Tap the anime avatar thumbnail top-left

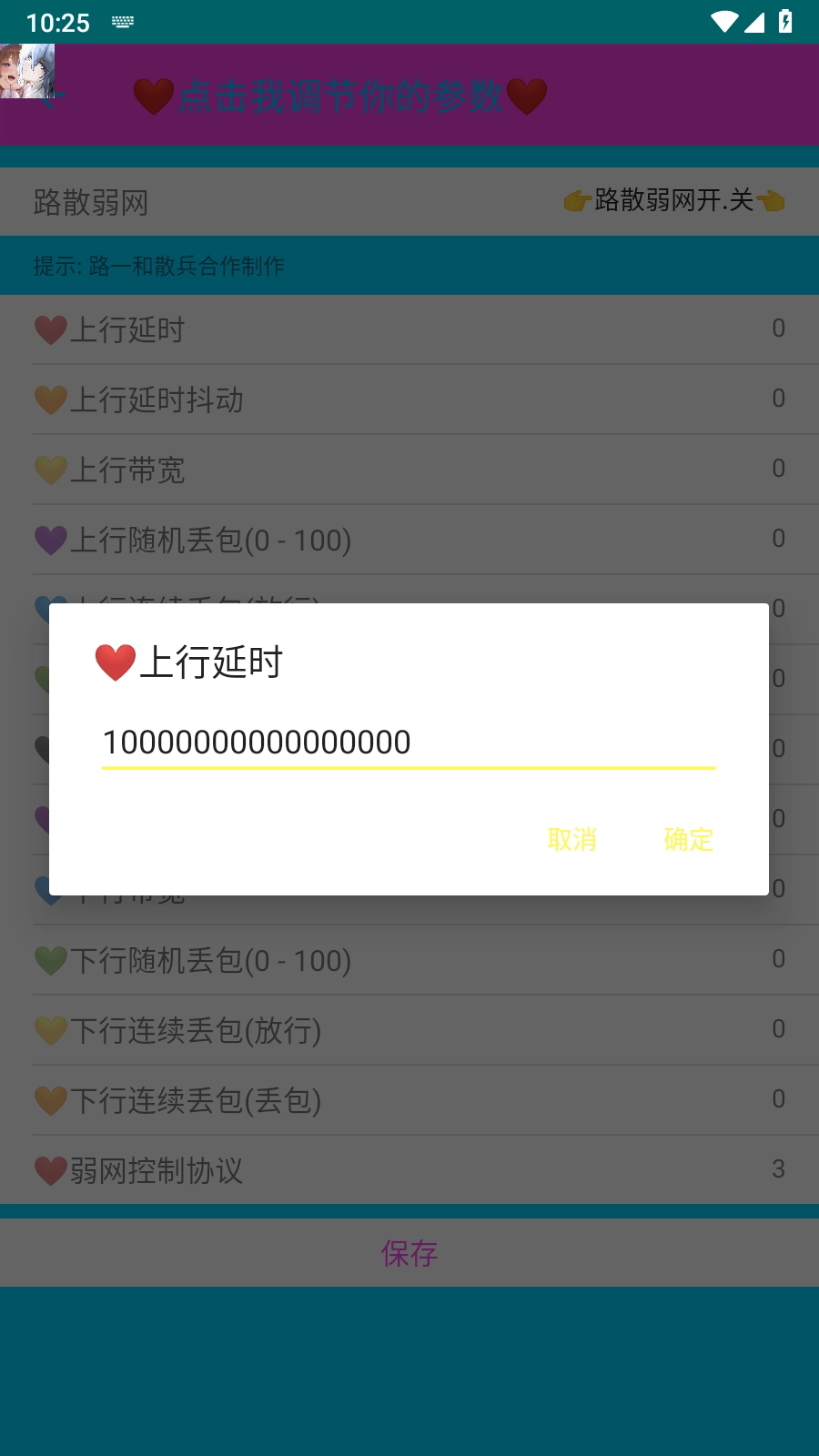click(x=27, y=68)
